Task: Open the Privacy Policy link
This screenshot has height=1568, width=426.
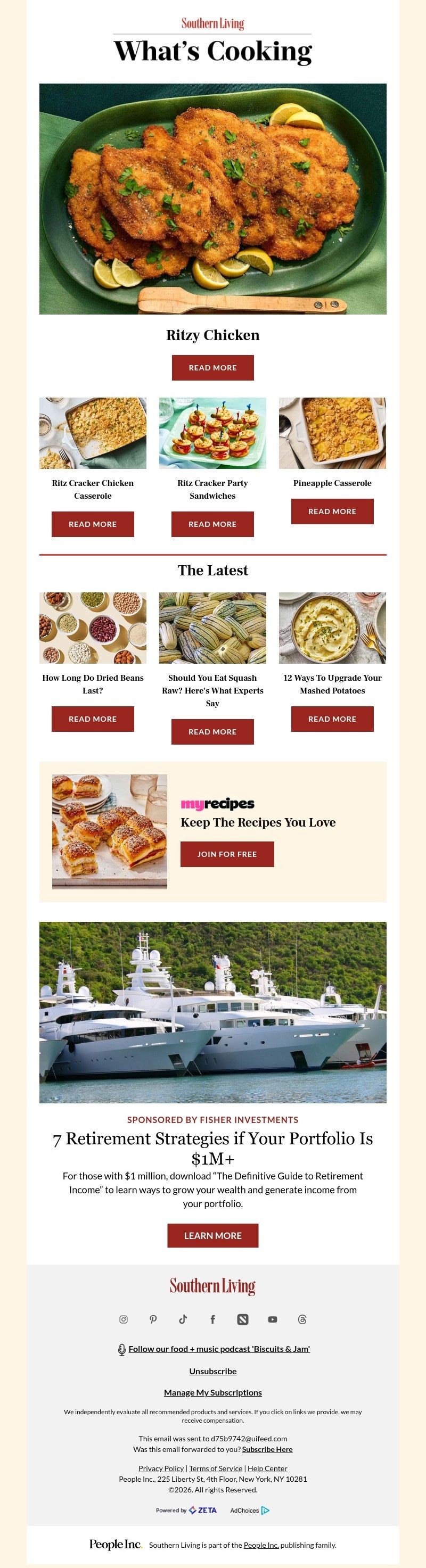Action: (x=161, y=1468)
